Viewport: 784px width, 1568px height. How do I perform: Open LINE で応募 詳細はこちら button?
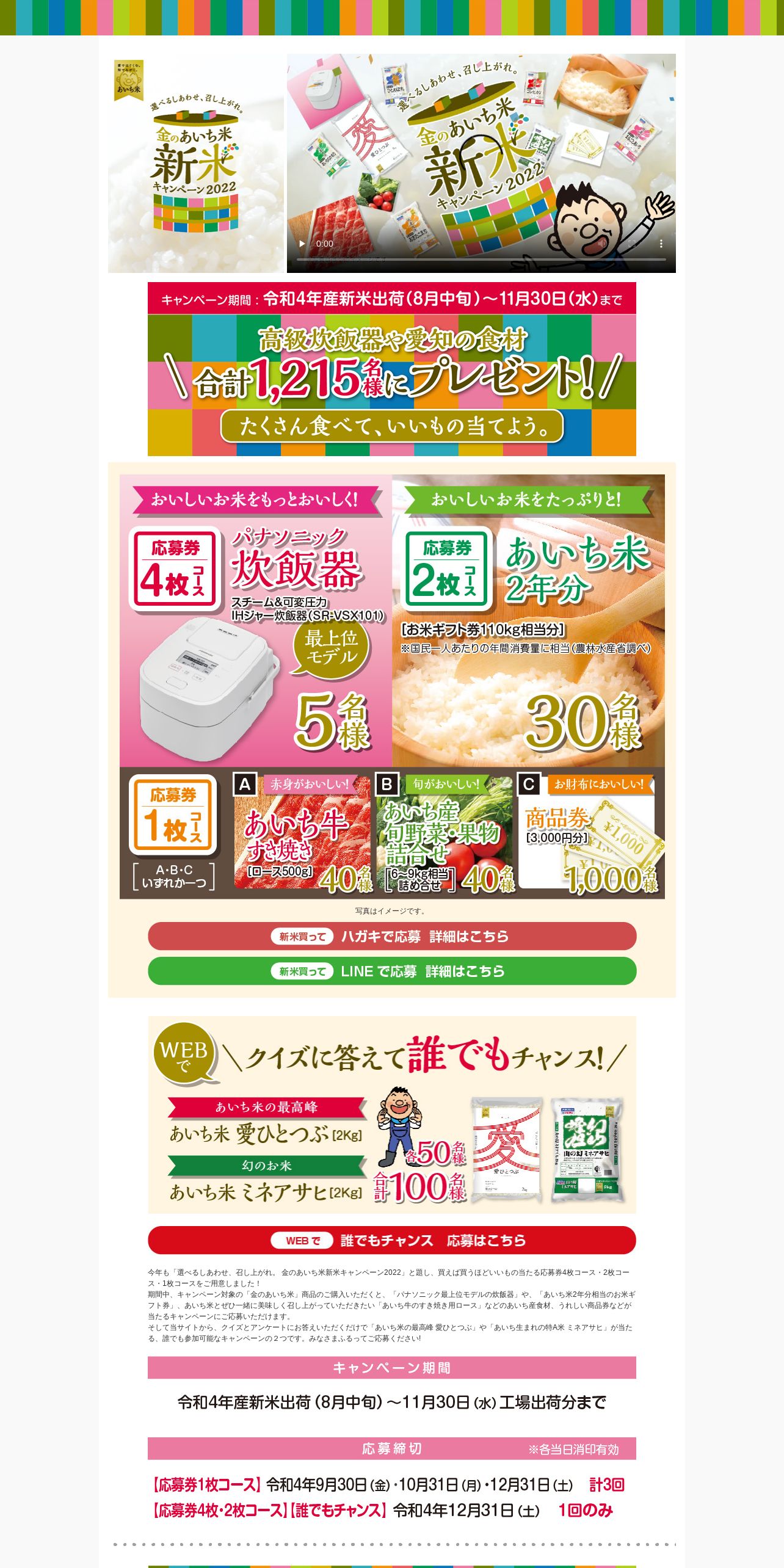coord(392,971)
